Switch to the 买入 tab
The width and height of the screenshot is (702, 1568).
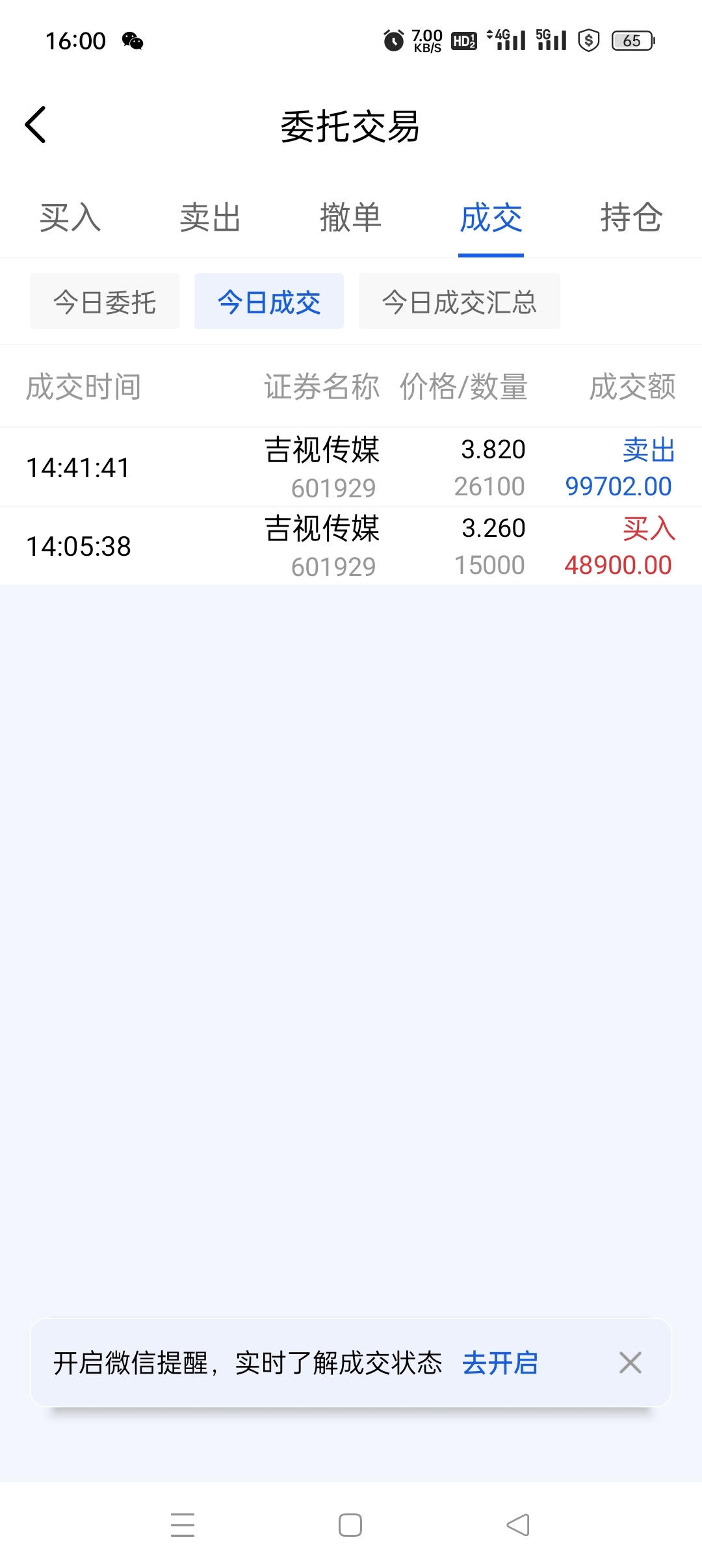(x=70, y=217)
